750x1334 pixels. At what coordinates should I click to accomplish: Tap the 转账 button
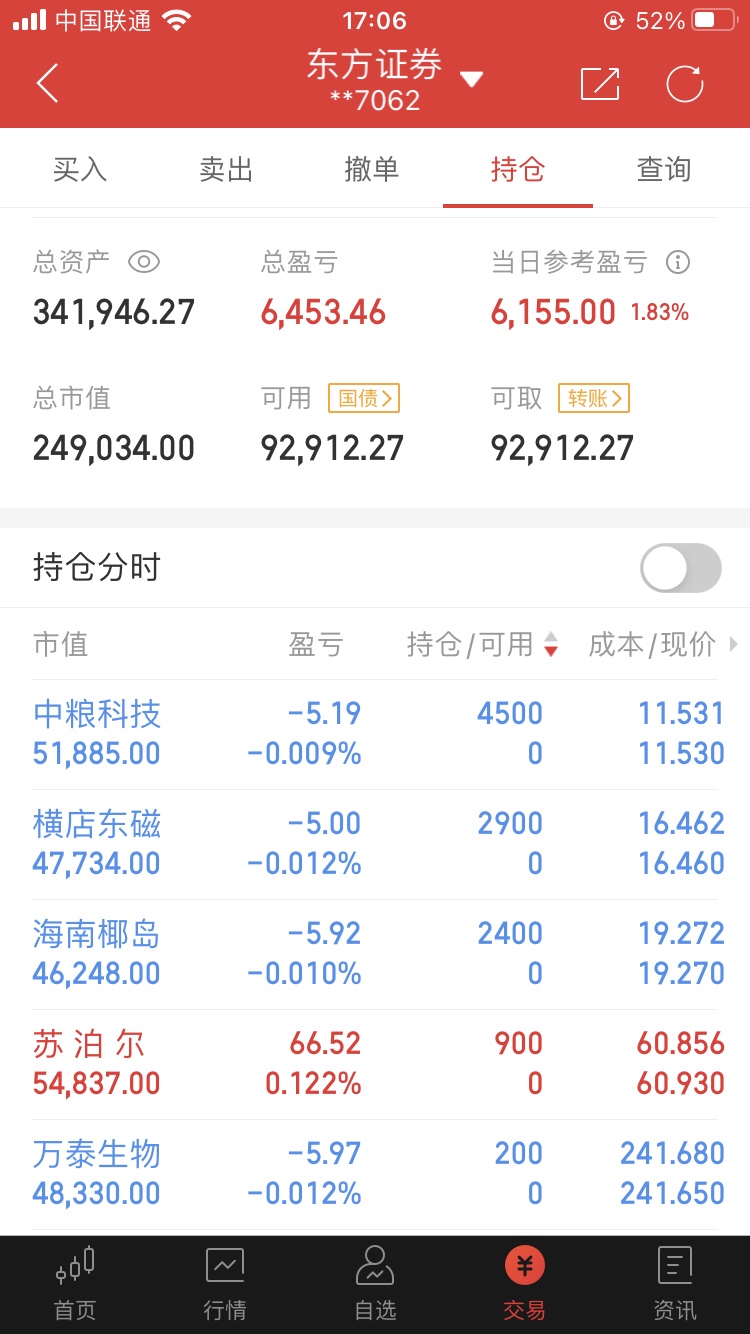click(x=594, y=398)
